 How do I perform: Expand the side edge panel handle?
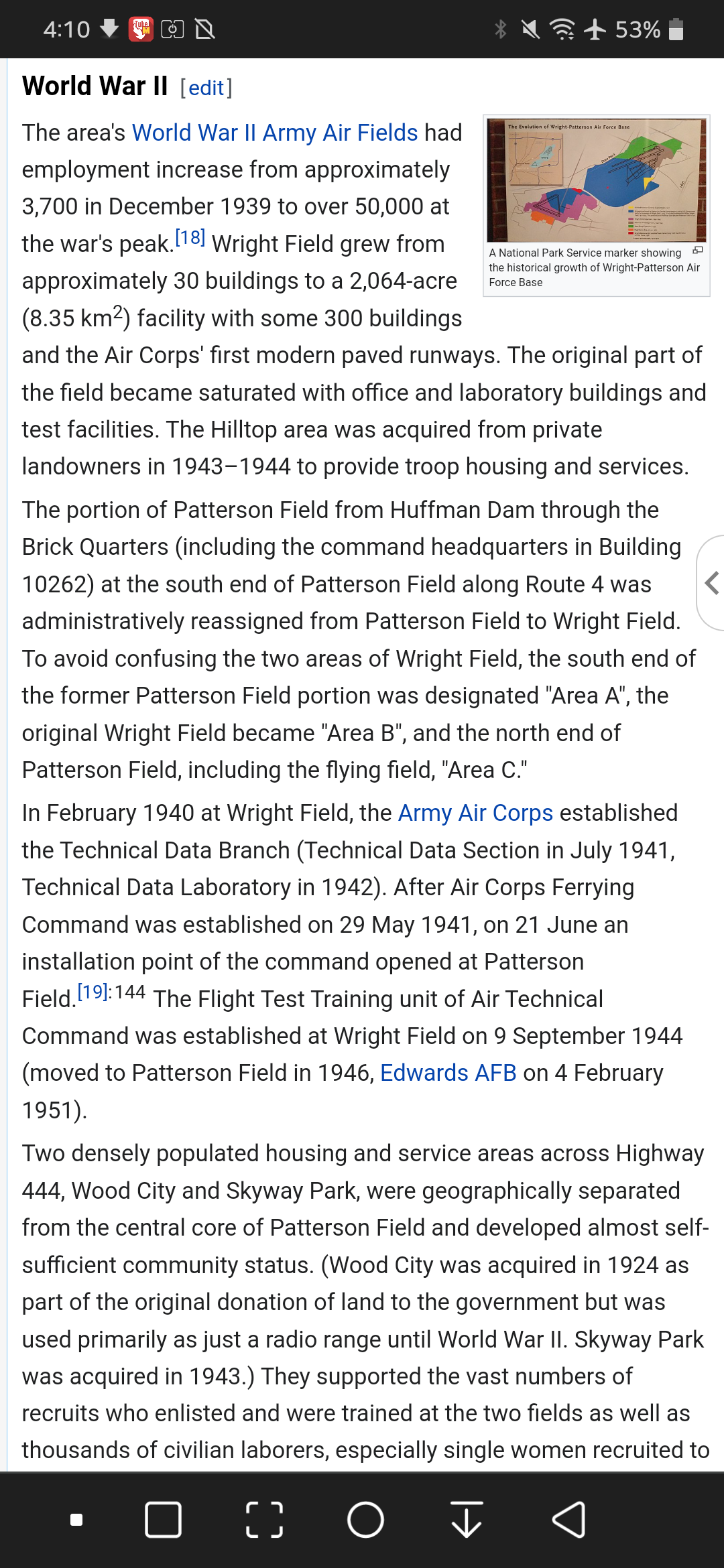(711, 583)
